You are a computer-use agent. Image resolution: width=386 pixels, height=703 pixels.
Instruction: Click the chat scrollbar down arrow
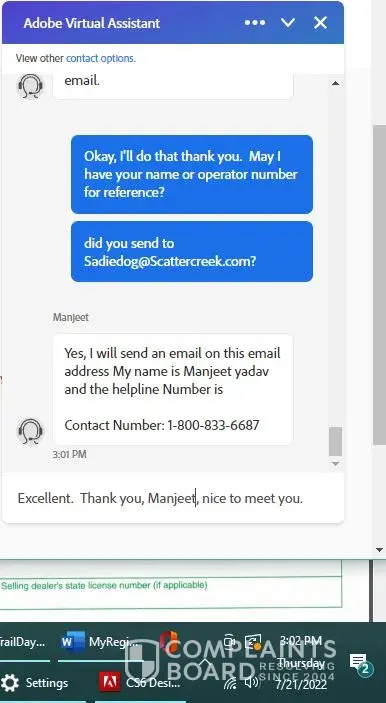(335, 464)
